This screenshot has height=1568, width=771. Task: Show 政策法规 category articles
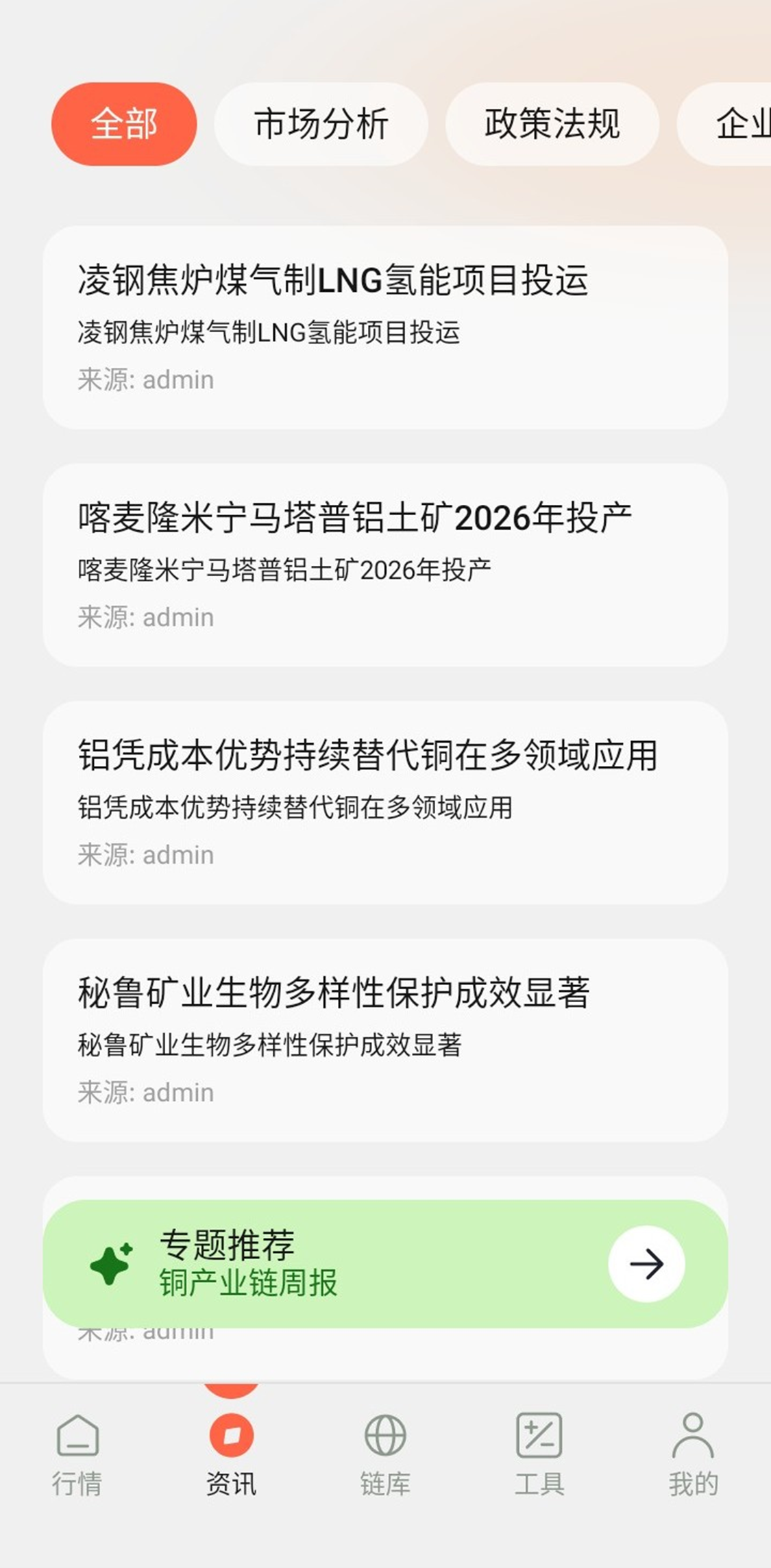pyautogui.click(x=552, y=124)
